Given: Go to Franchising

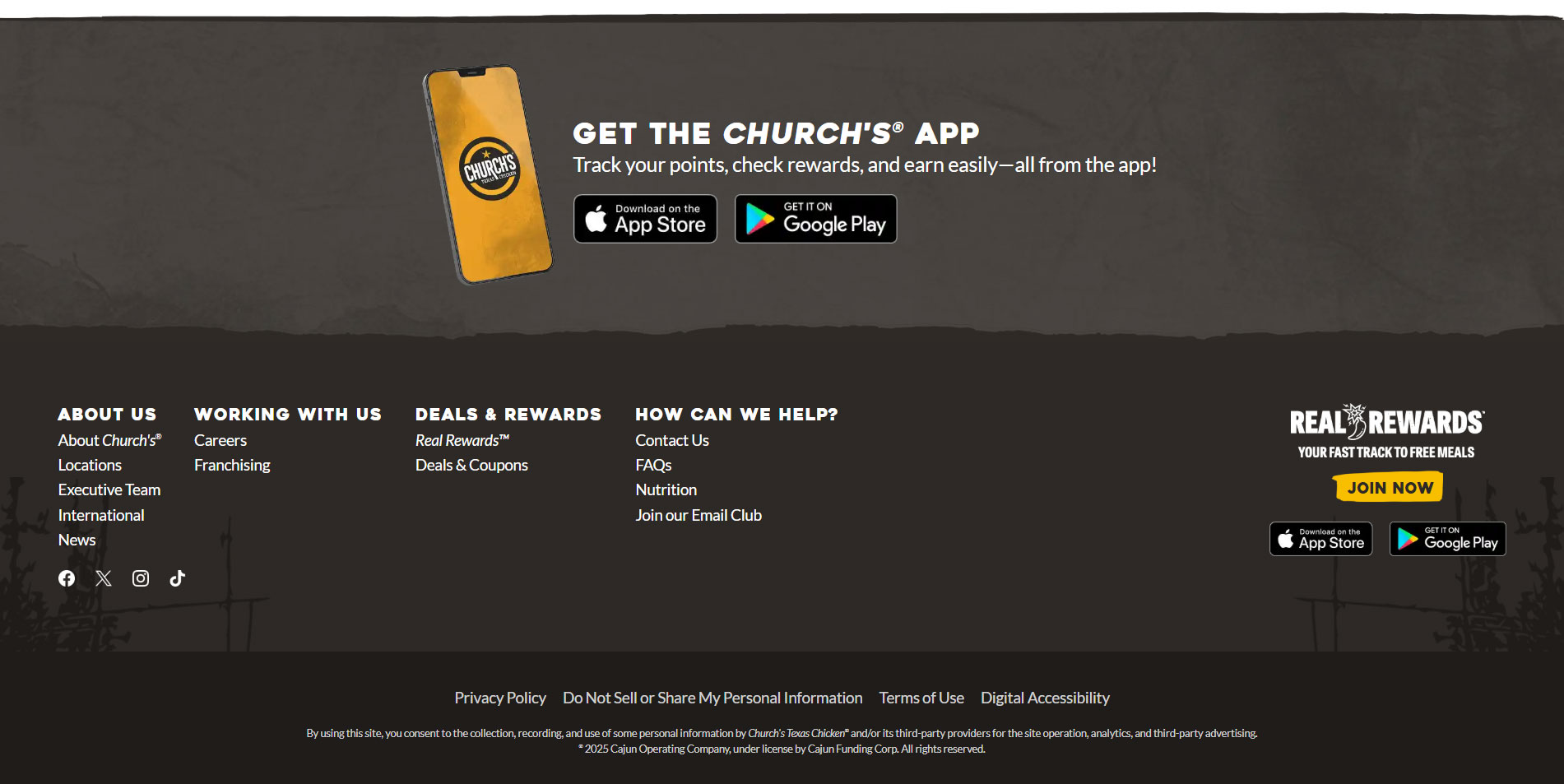Looking at the screenshot, I should click(232, 465).
